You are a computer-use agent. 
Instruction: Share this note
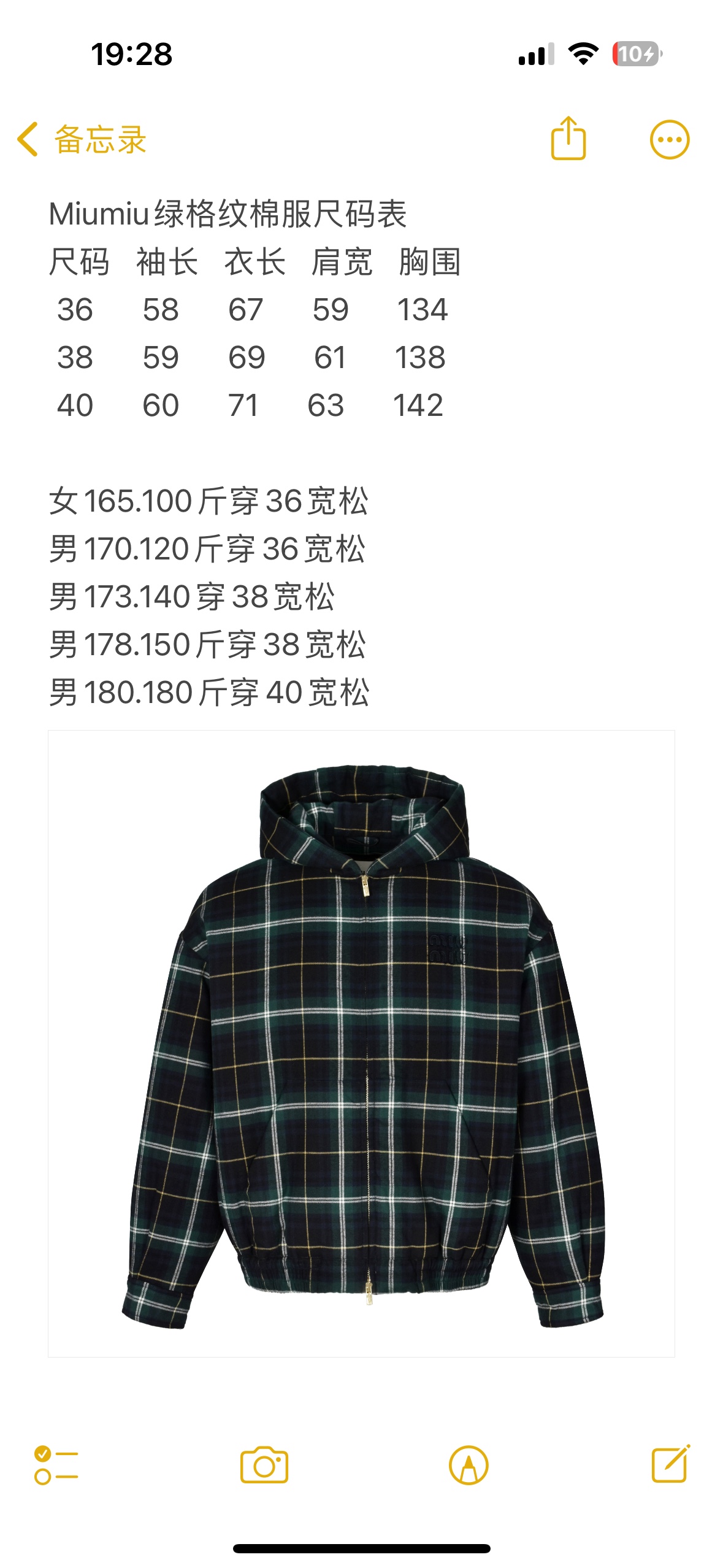coord(568,139)
